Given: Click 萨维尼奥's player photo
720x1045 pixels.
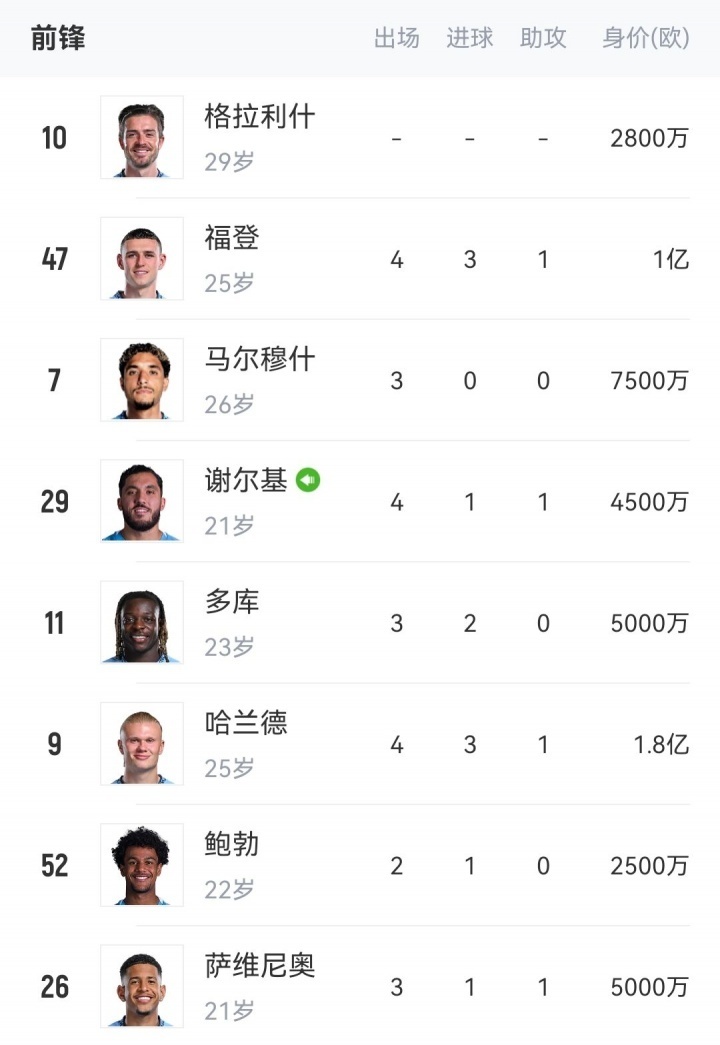Looking at the screenshot, I should click(140, 985).
